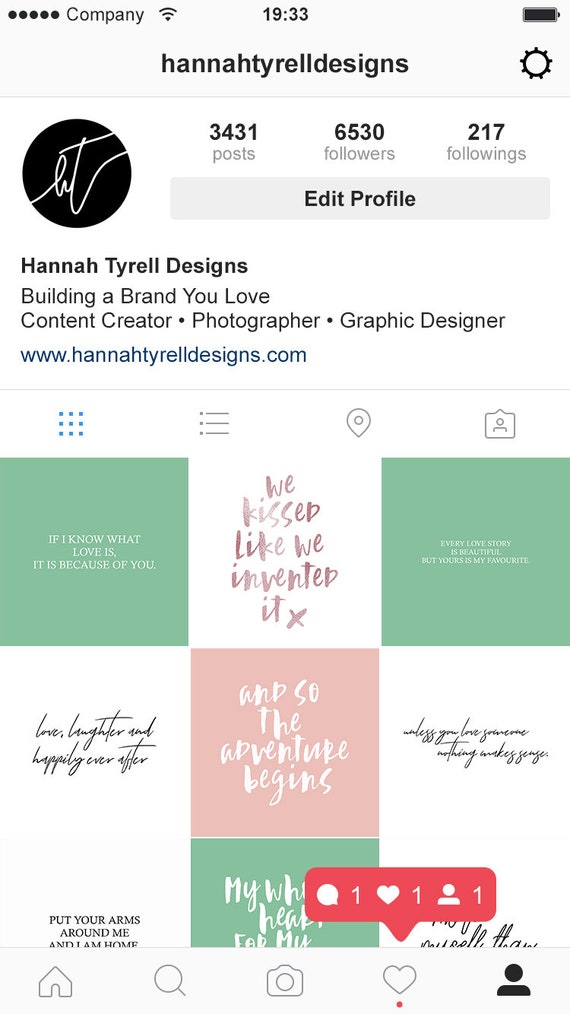570x1014 pixels.
Task: Open the heart activity tab
Action: point(399,981)
